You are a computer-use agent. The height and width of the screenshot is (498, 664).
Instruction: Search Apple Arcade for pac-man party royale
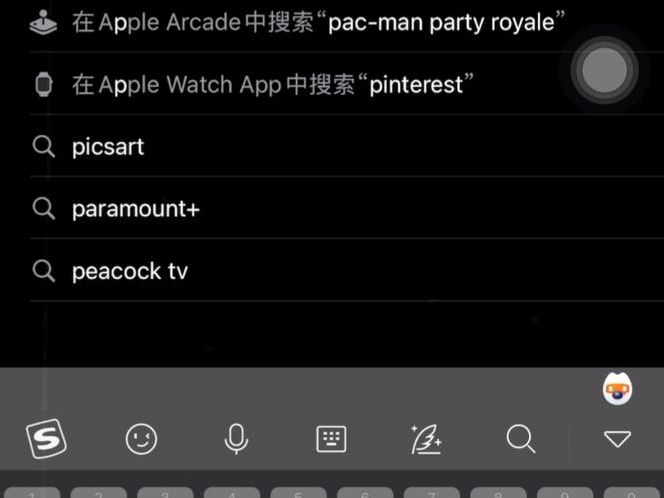313,22
